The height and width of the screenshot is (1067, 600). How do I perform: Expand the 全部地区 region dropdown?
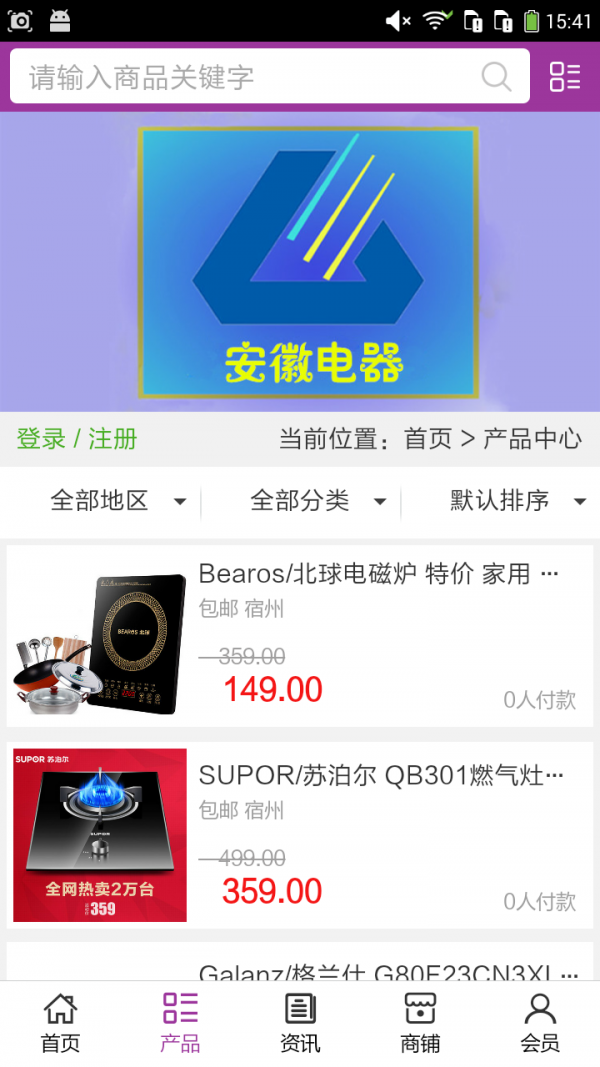pos(117,501)
